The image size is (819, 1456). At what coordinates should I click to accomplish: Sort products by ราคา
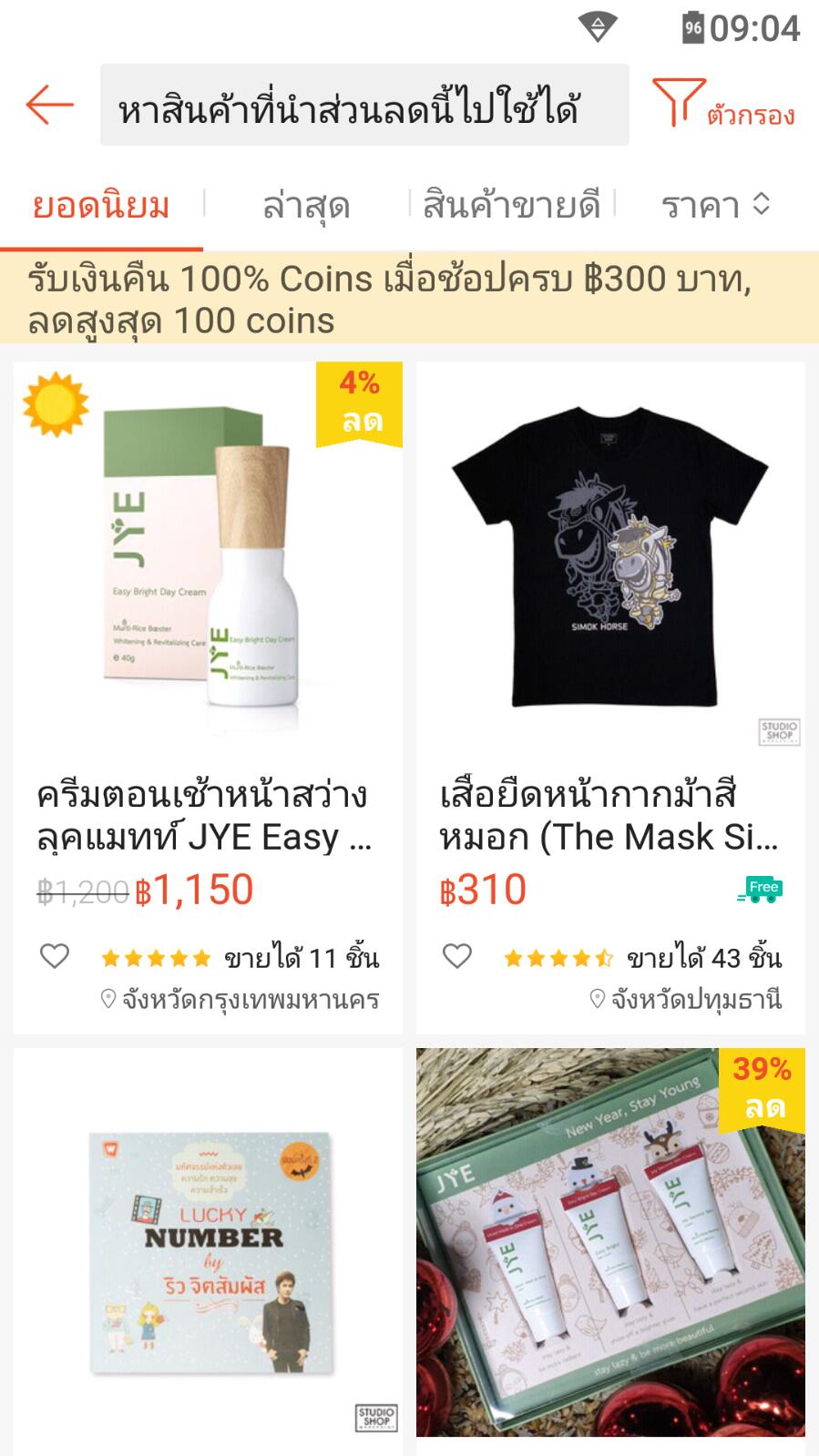click(x=716, y=207)
